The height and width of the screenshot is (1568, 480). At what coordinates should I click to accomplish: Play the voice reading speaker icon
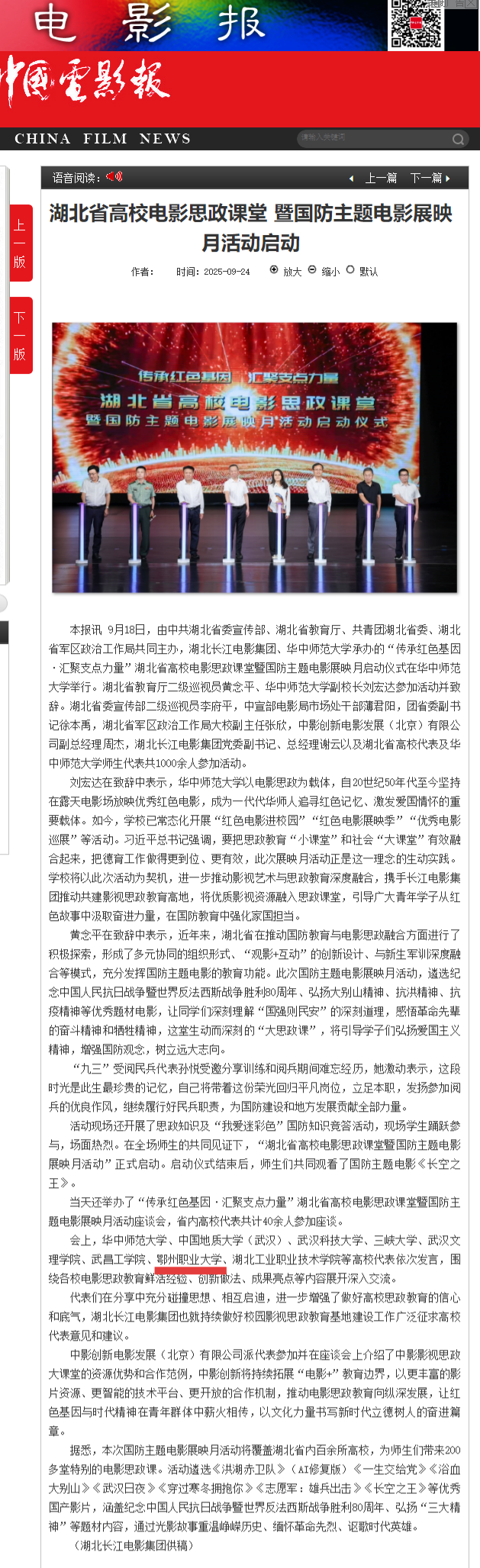(114, 177)
